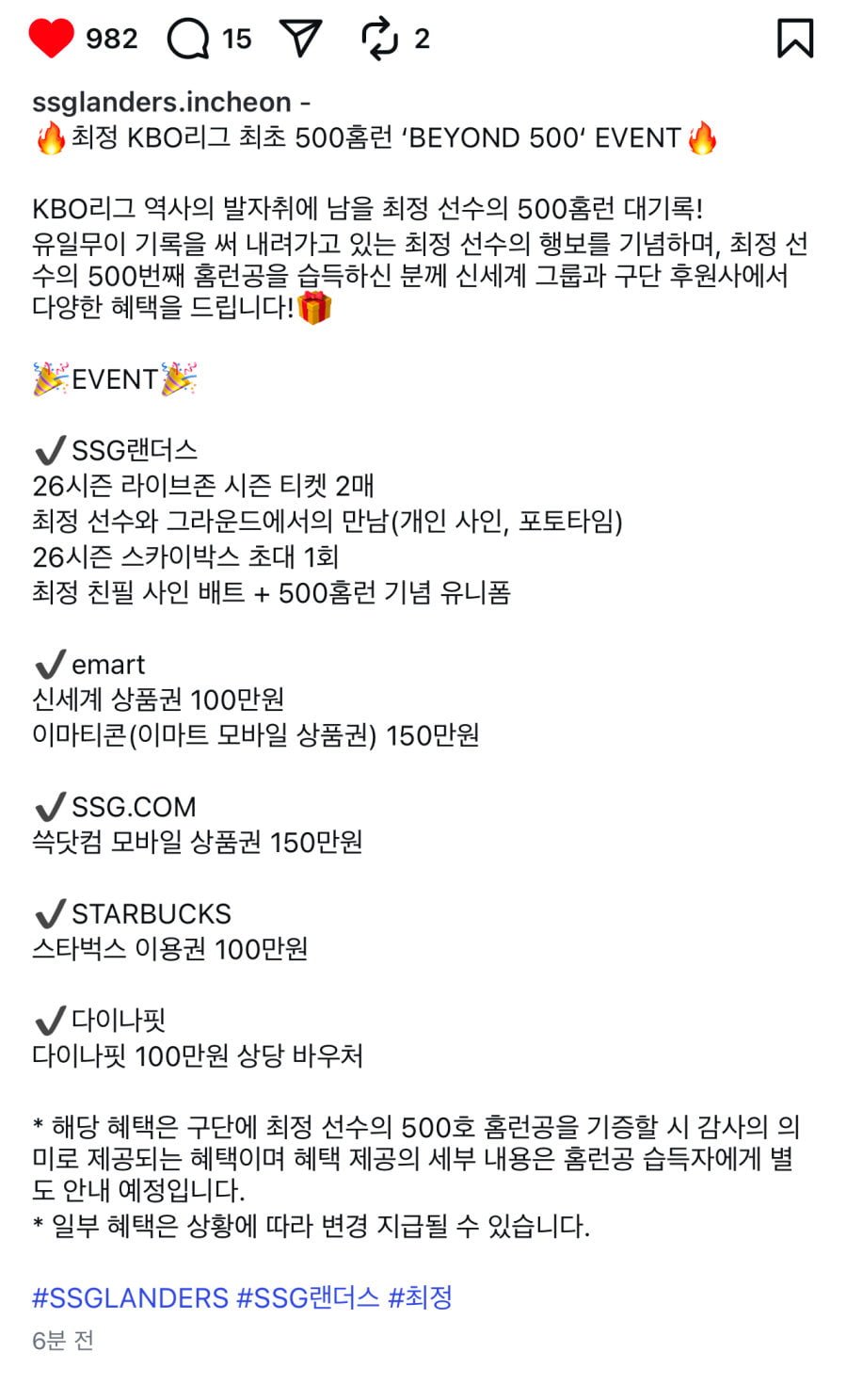The height and width of the screenshot is (1400, 847).
Task: Repost using the looping arrows icon
Action: (380, 39)
